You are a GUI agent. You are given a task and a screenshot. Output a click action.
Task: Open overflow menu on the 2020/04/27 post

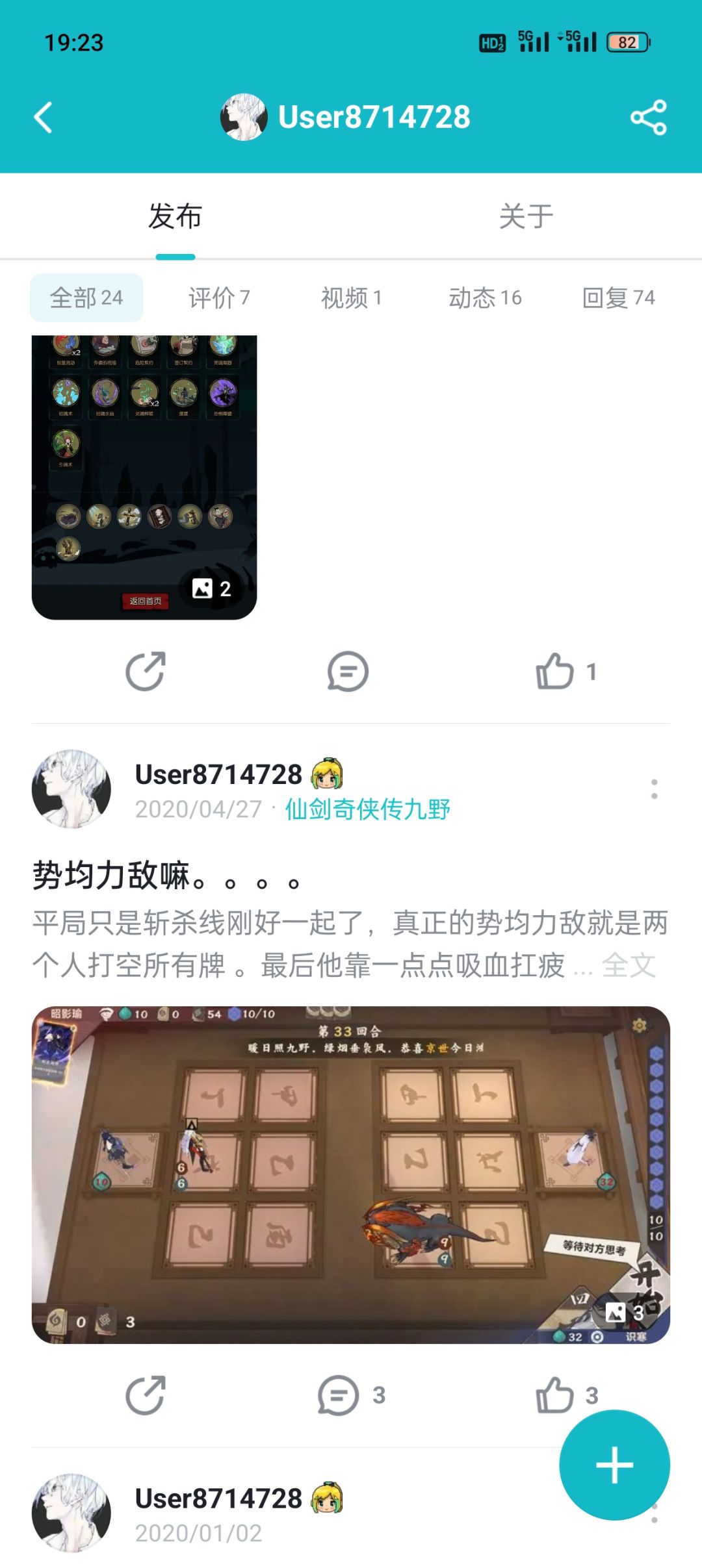pos(654,789)
